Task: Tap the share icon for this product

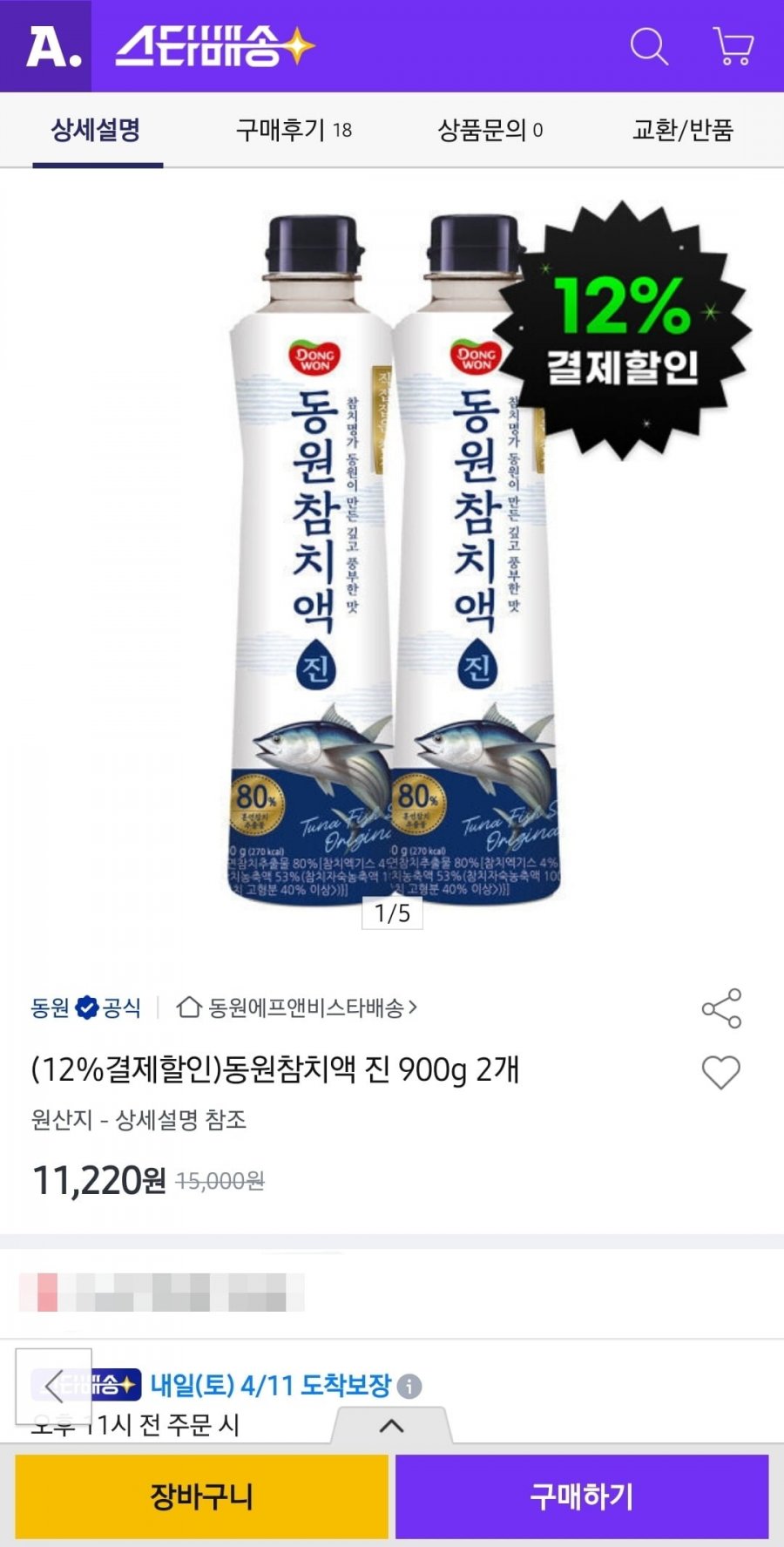Action: coord(720,1007)
